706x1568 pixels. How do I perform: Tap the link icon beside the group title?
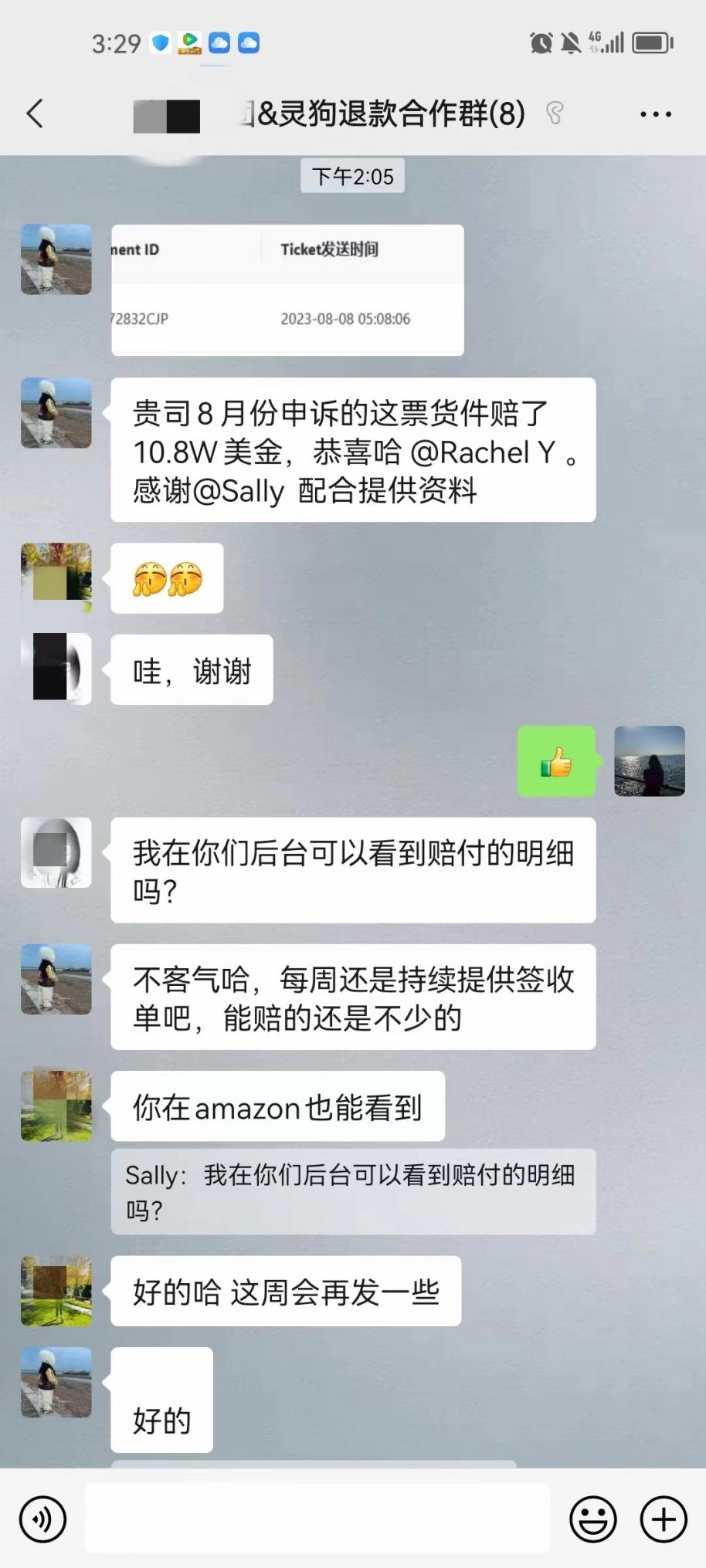(x=555, y=111)
